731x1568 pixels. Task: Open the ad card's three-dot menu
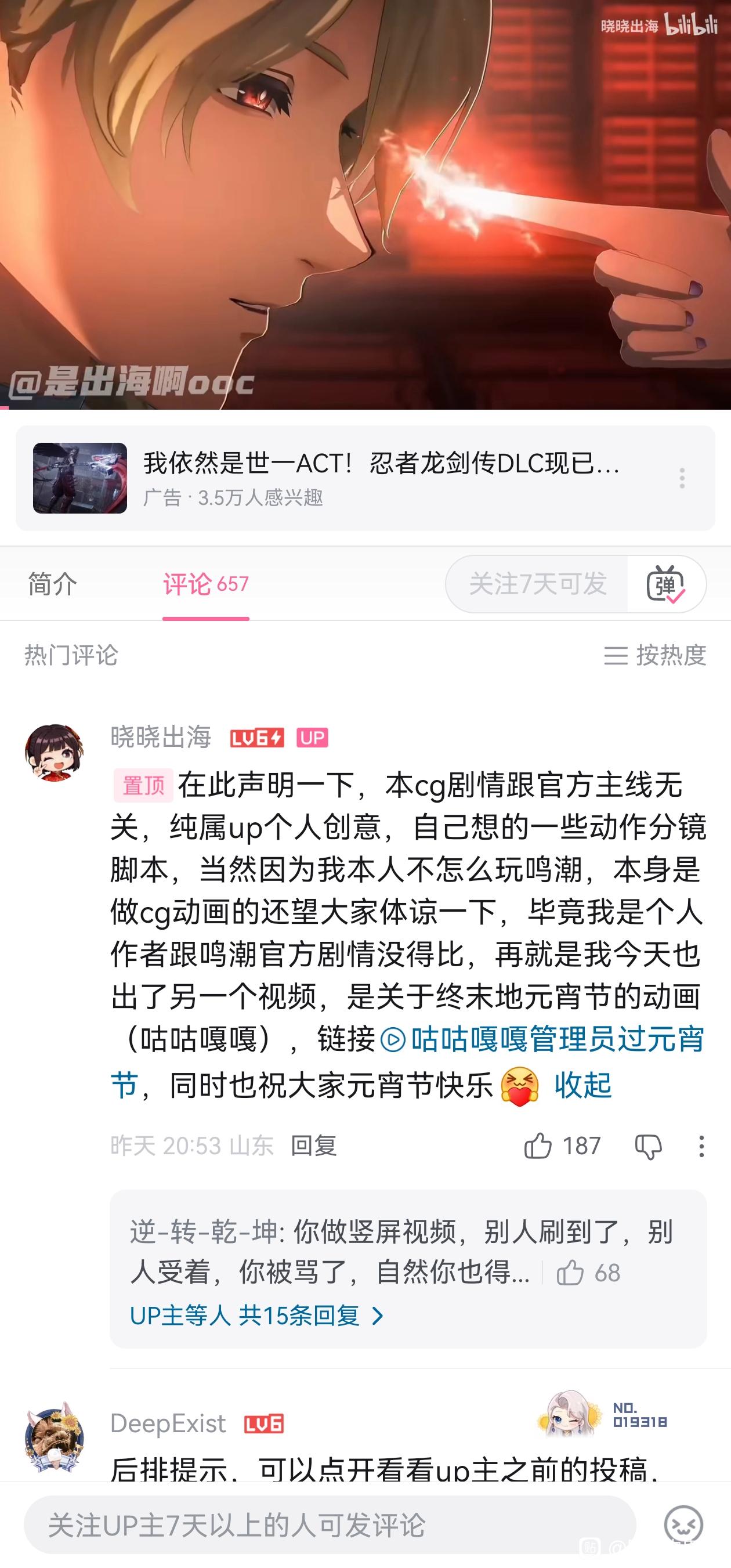[682, 478]
